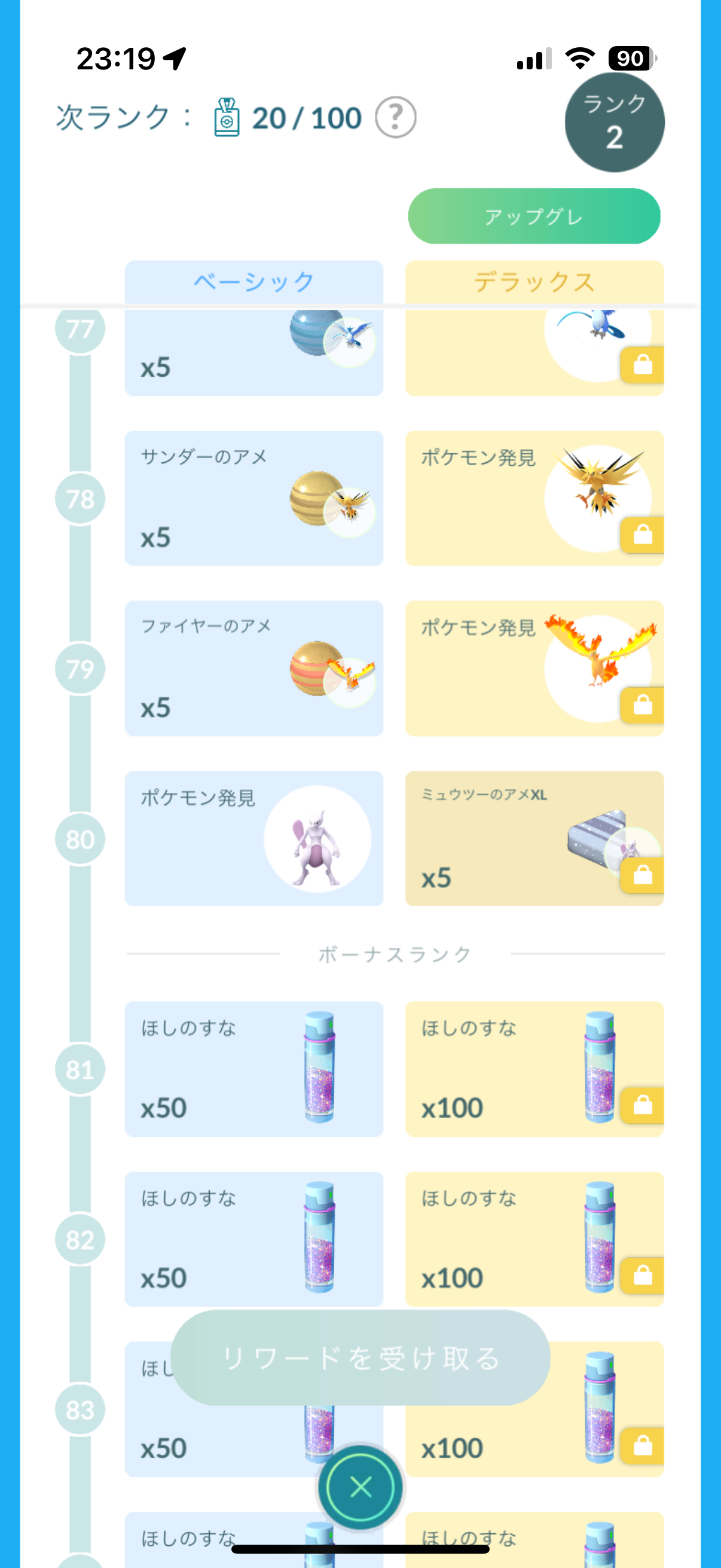Tap the green アップグレ upgrade button
Viewport: 721px width, 1568px height.
[534, 216]
